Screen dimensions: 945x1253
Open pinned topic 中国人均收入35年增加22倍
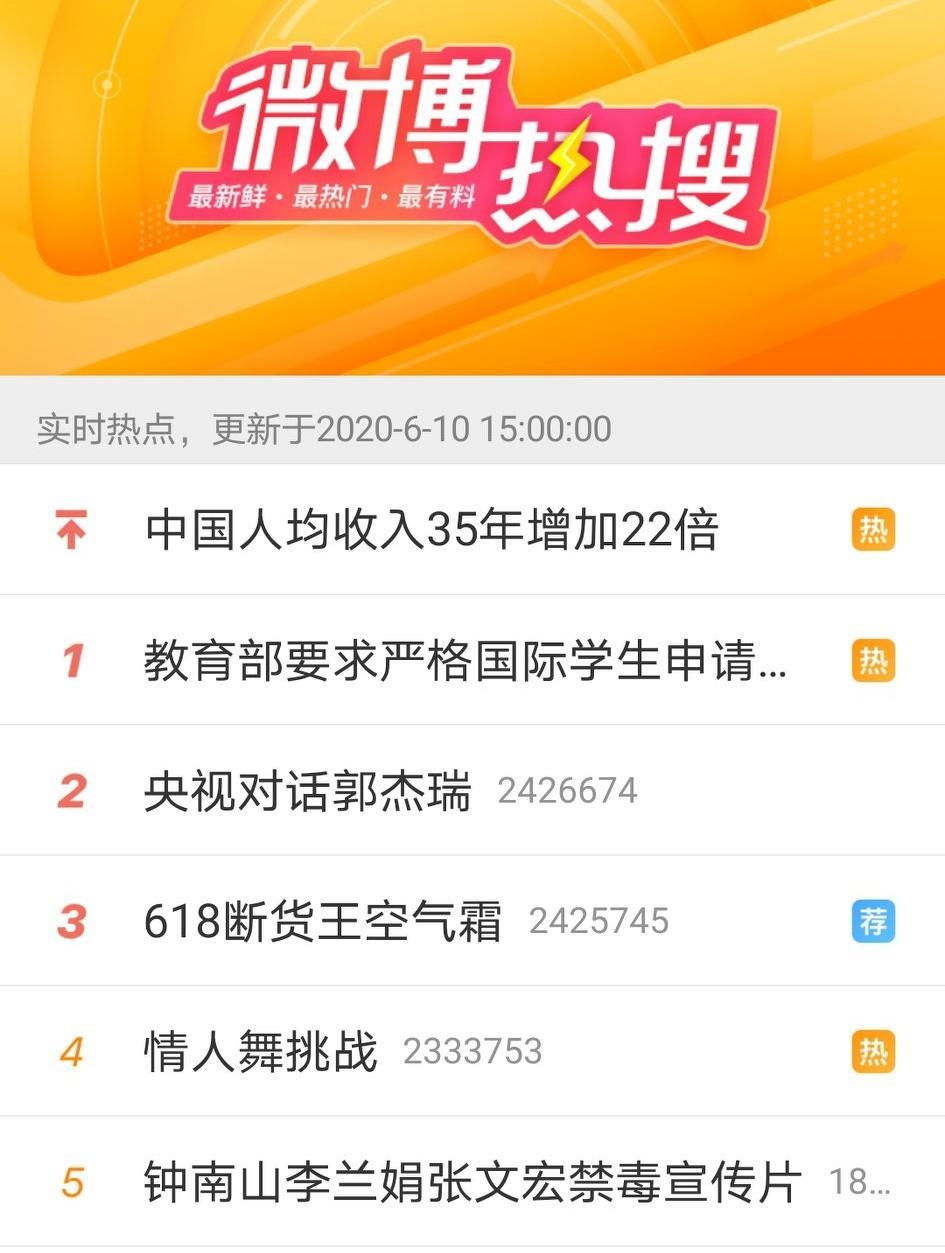(431, 530)
